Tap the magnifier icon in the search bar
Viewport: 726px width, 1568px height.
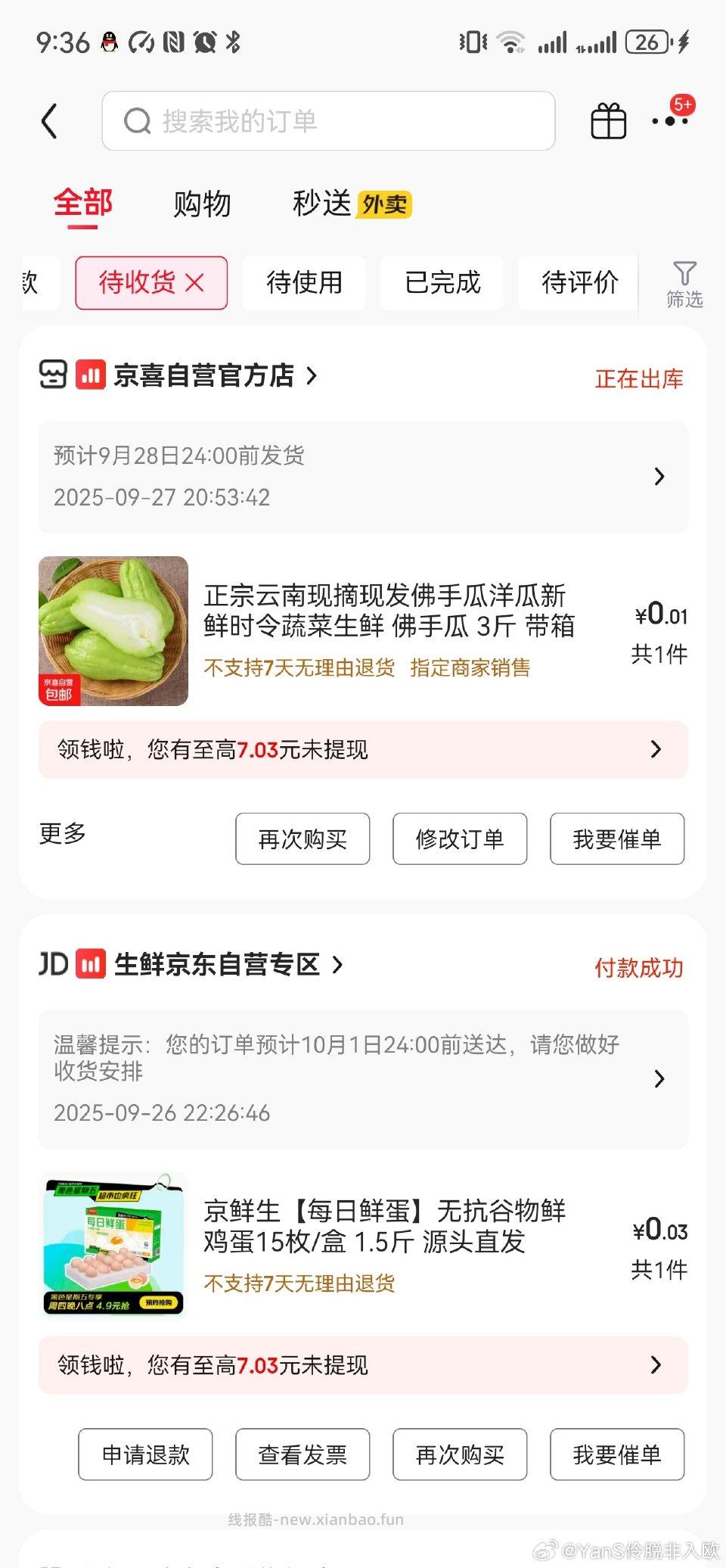(x=137, y=120)
